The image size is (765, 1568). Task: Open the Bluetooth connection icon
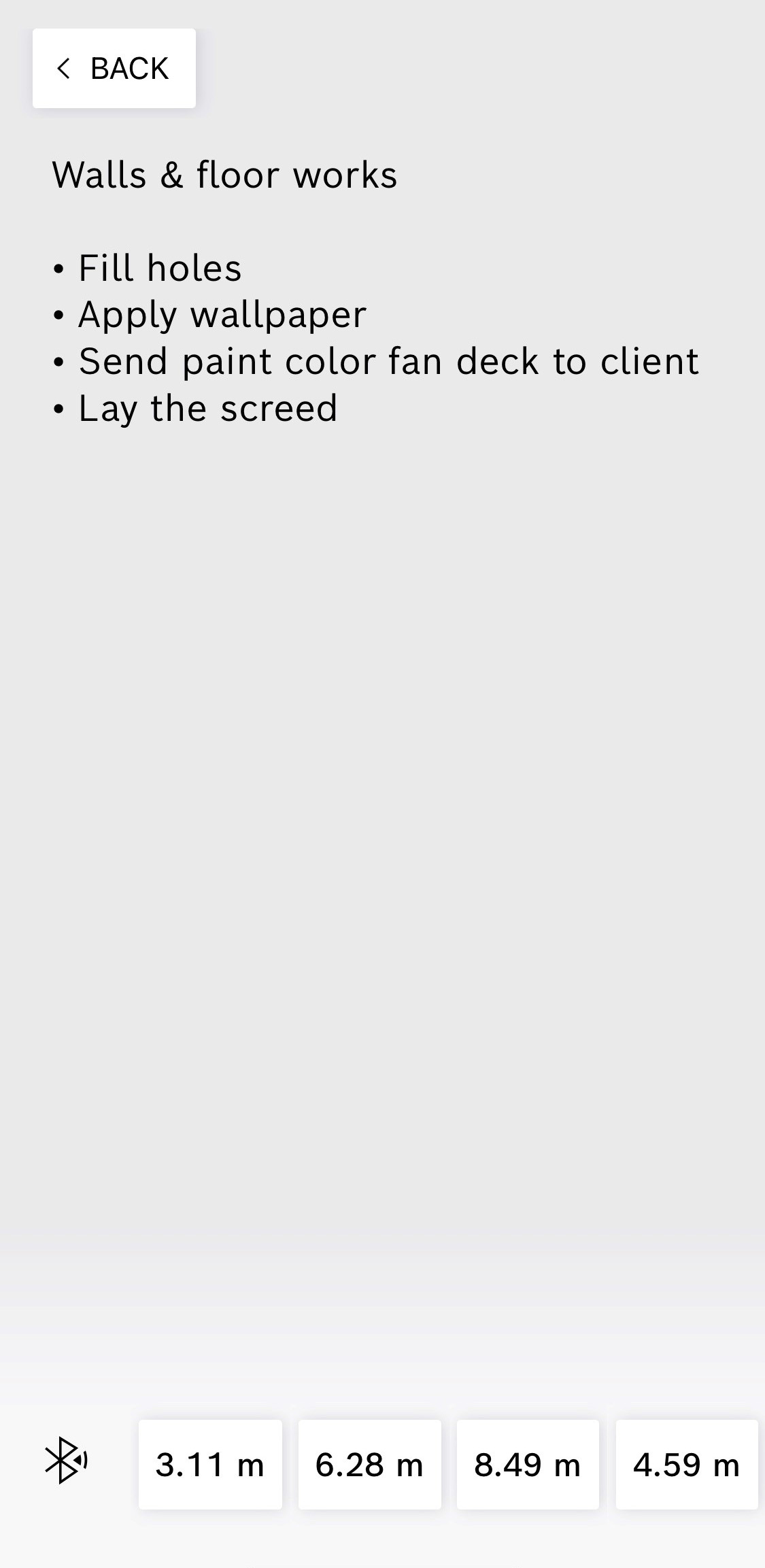66,1460
